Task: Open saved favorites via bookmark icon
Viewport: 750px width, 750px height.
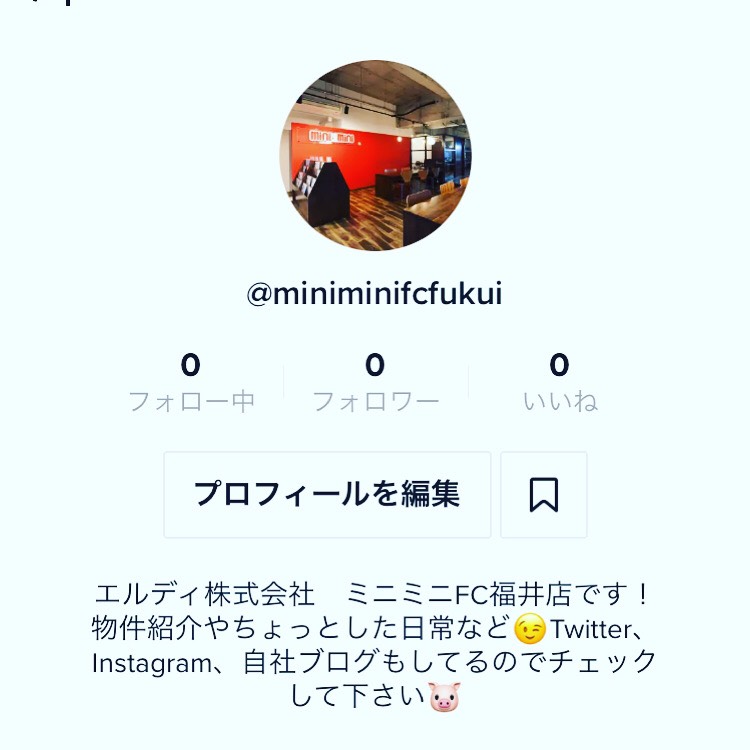Action: 543,494
